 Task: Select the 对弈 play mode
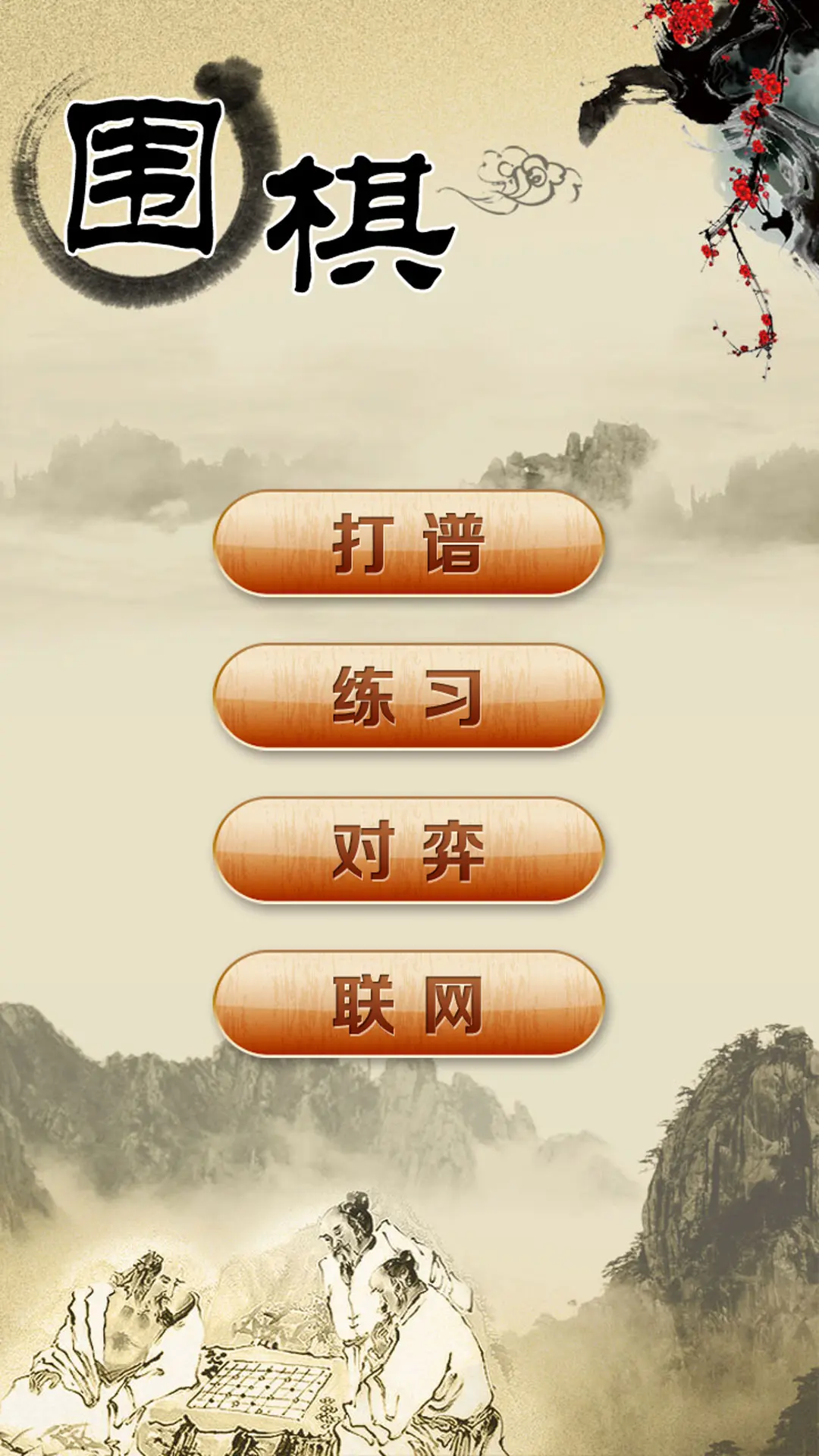click(408, 850)
